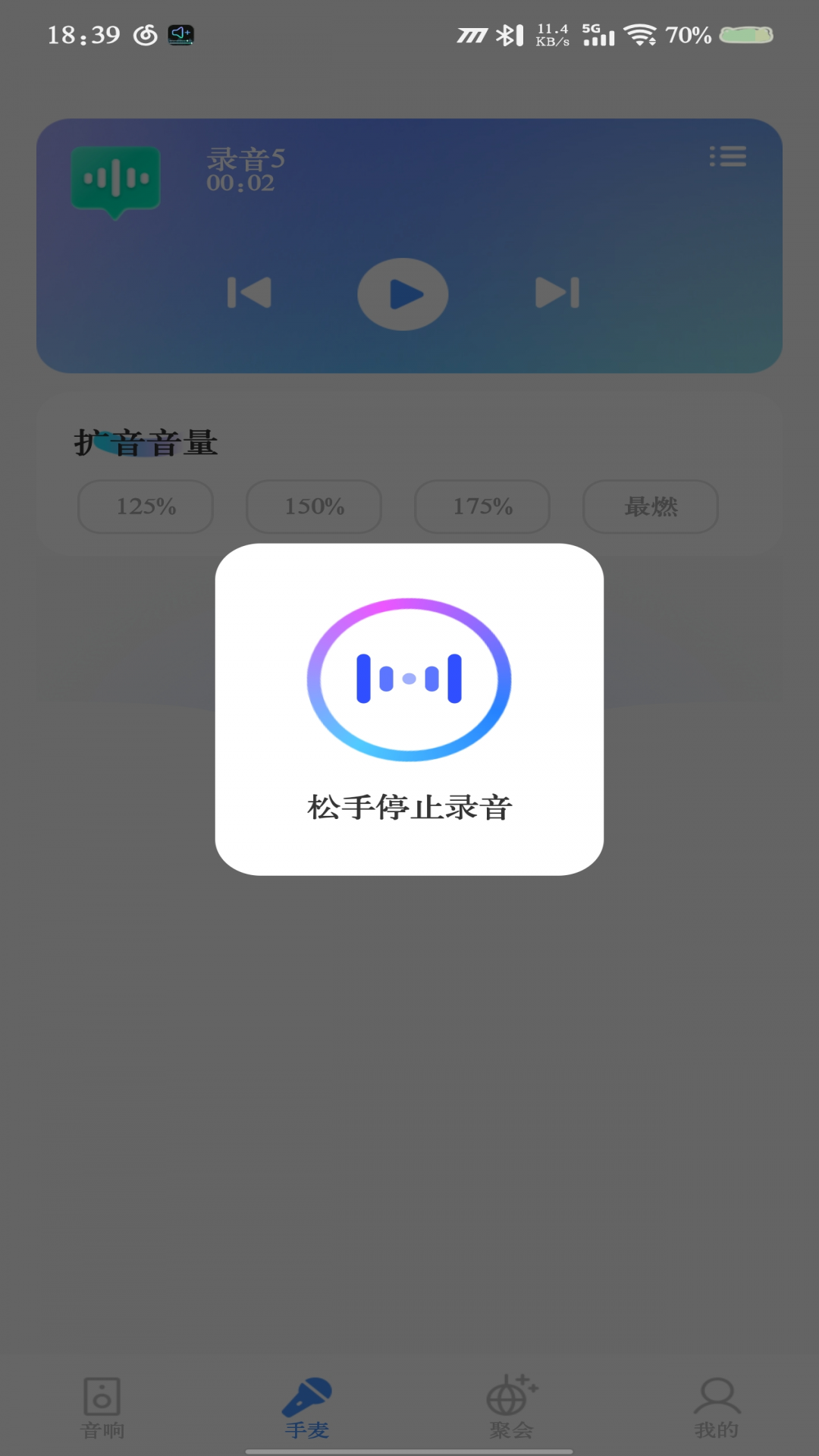Tap the green recording waveform icon
This screenshot has width=819, height=1456.
(x=115, y=178)
